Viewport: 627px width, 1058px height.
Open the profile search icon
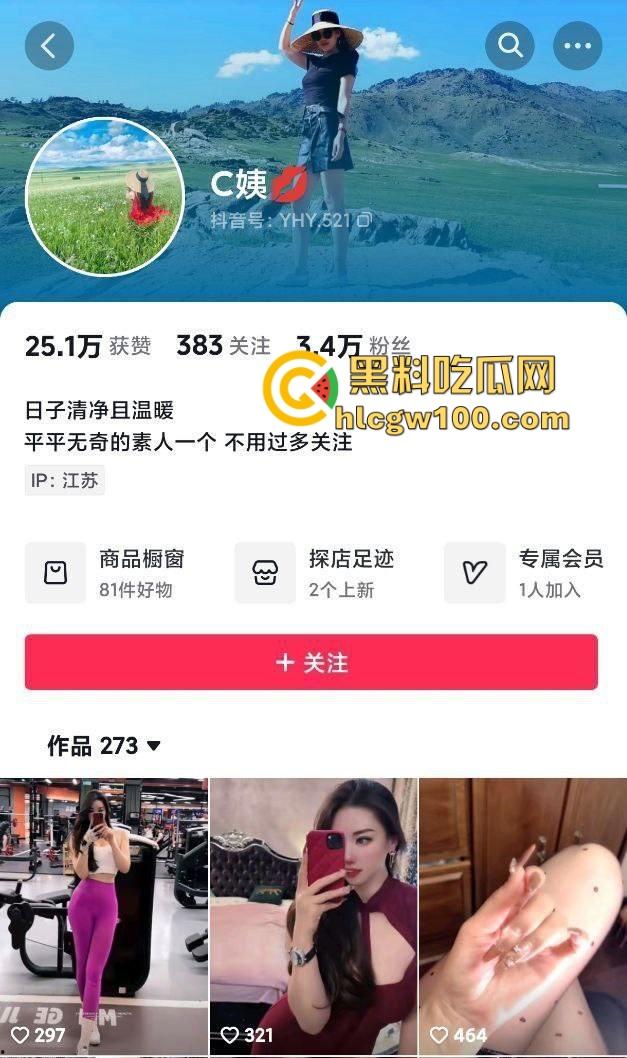tap(510, 45)
